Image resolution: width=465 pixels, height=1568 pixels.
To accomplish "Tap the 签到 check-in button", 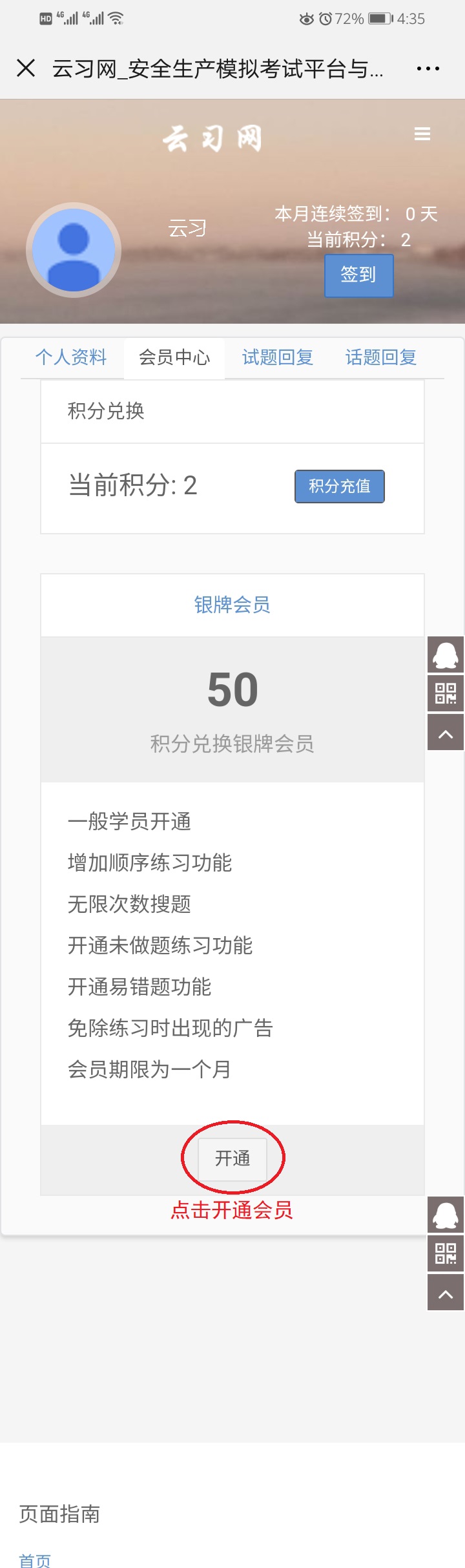I will (358, 275).
